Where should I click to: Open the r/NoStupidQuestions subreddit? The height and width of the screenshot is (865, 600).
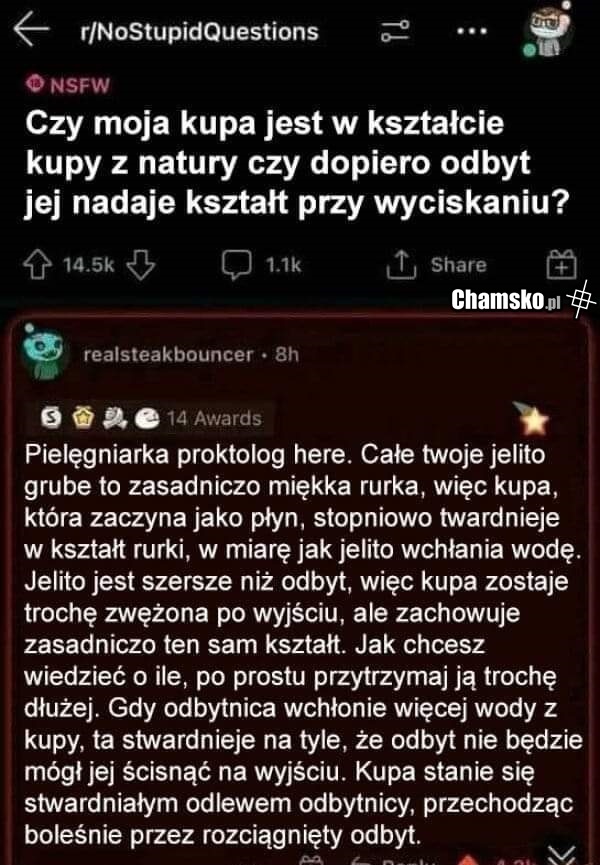tap(197, 32)
